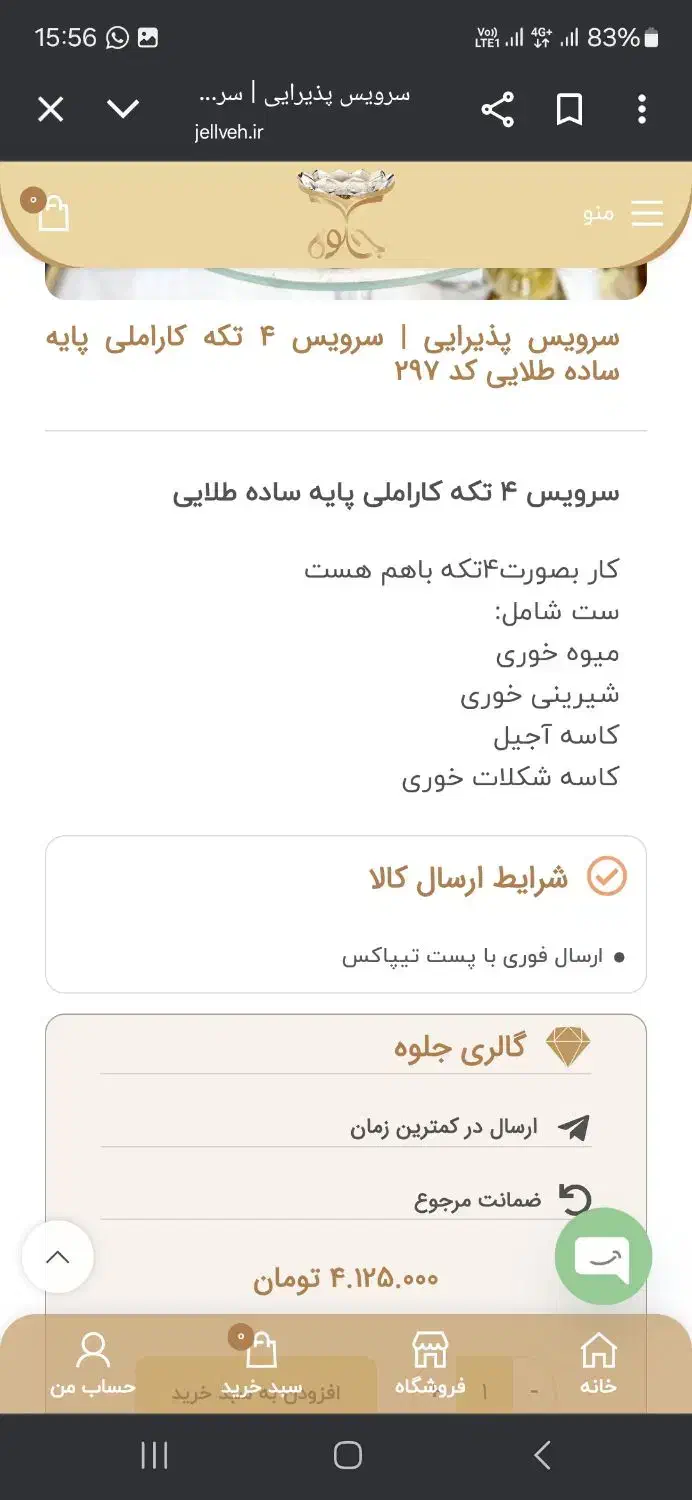Open the سبد خرید tab

point(261,1364)
